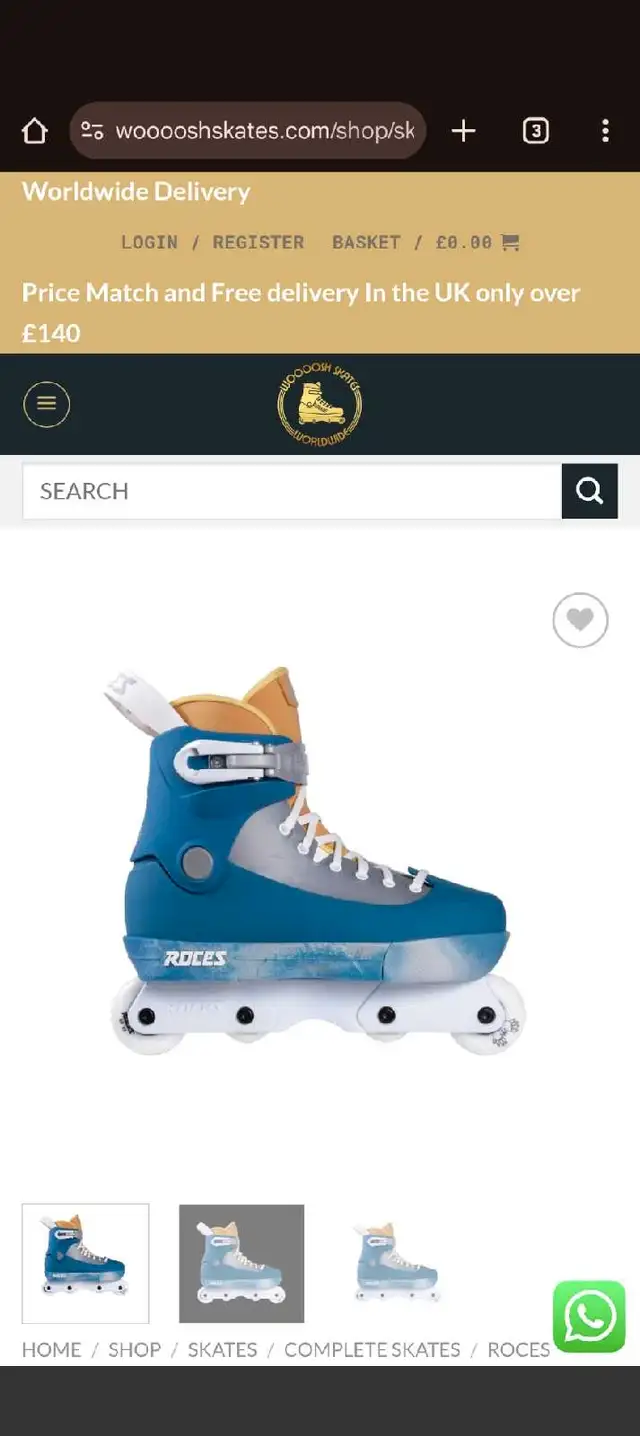Submit the search with the magnifier button
Viewport: 640px width, 1436px height.
point(590,491)
